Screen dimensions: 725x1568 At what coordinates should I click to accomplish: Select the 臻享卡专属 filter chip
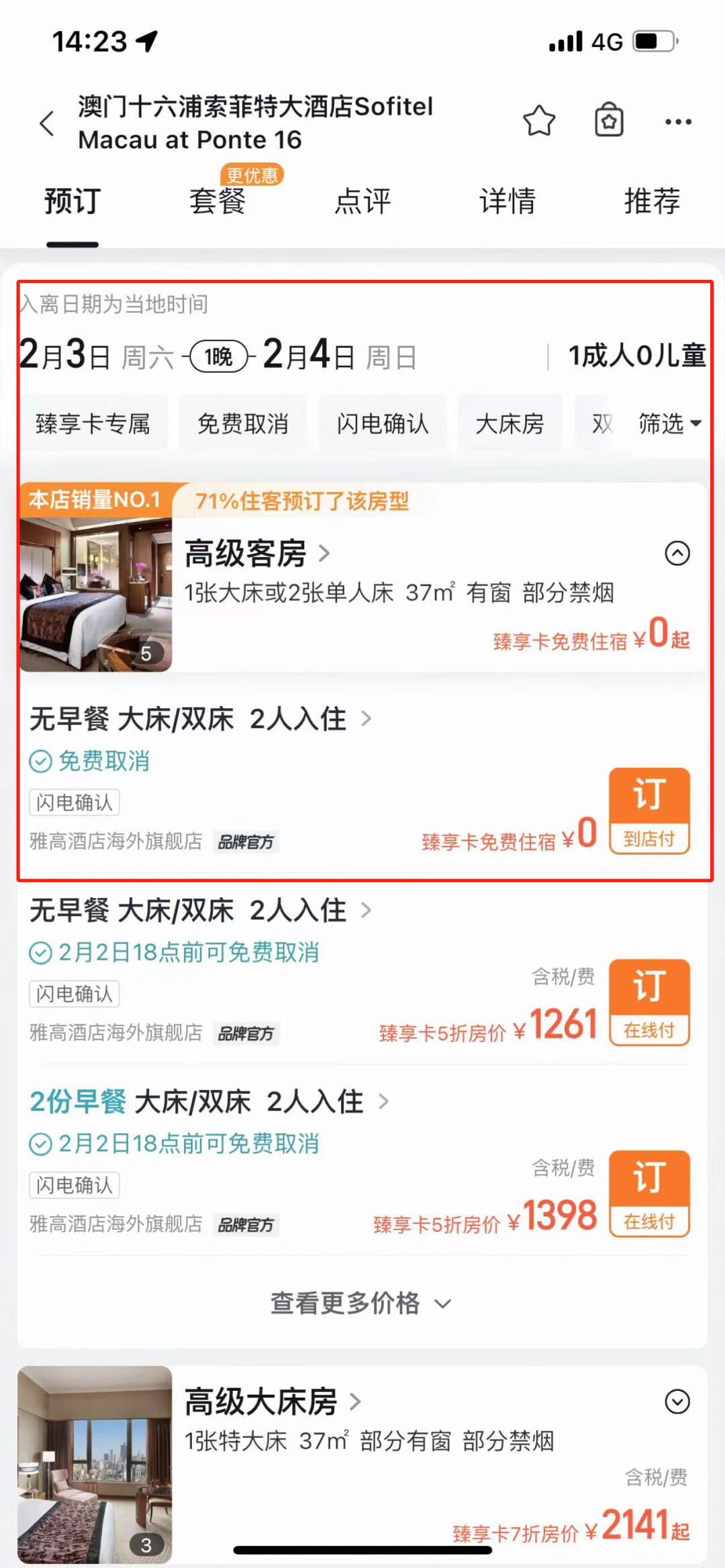(x=93, y=424)
